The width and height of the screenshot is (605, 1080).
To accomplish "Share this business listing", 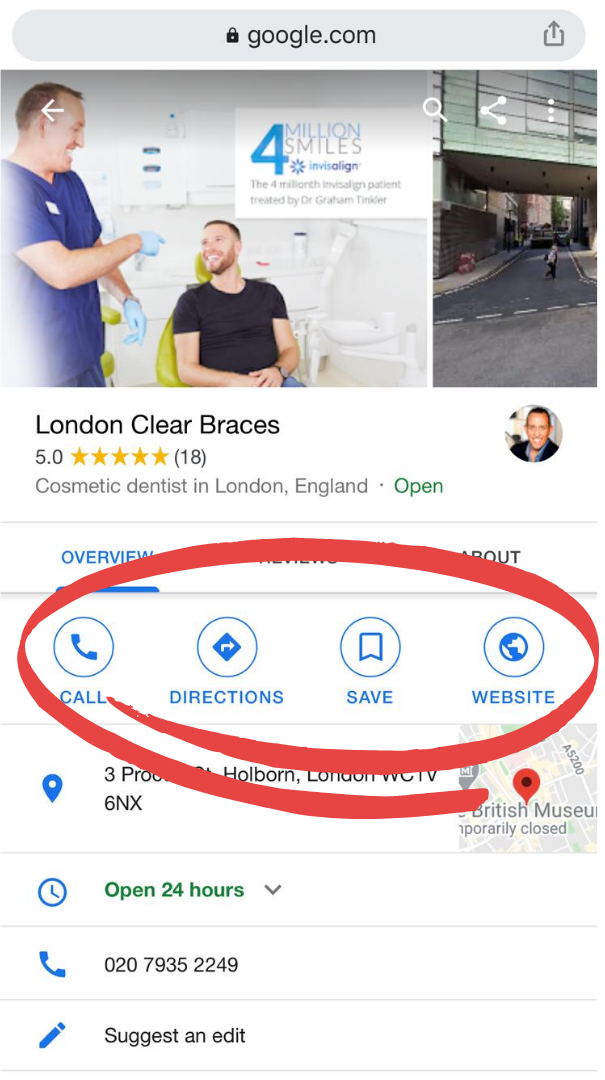I will 493,110.
